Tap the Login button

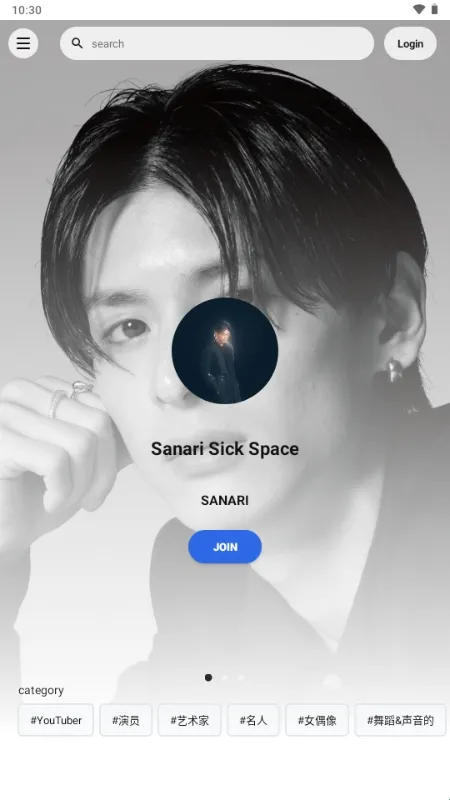410,43
